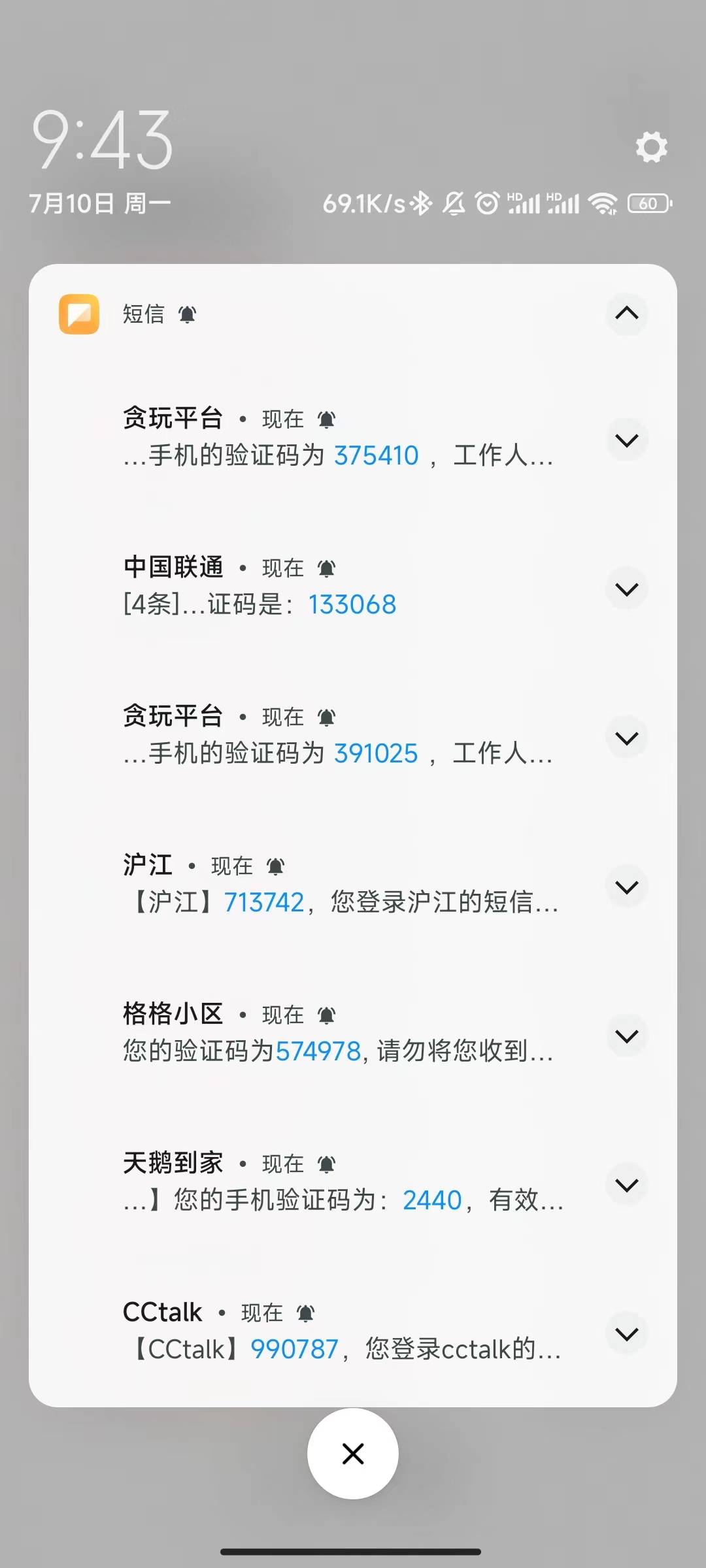The height and width of the screenshot is (1568, 706).
Task: Clear all notifications with the X button
Action: 353,1454
